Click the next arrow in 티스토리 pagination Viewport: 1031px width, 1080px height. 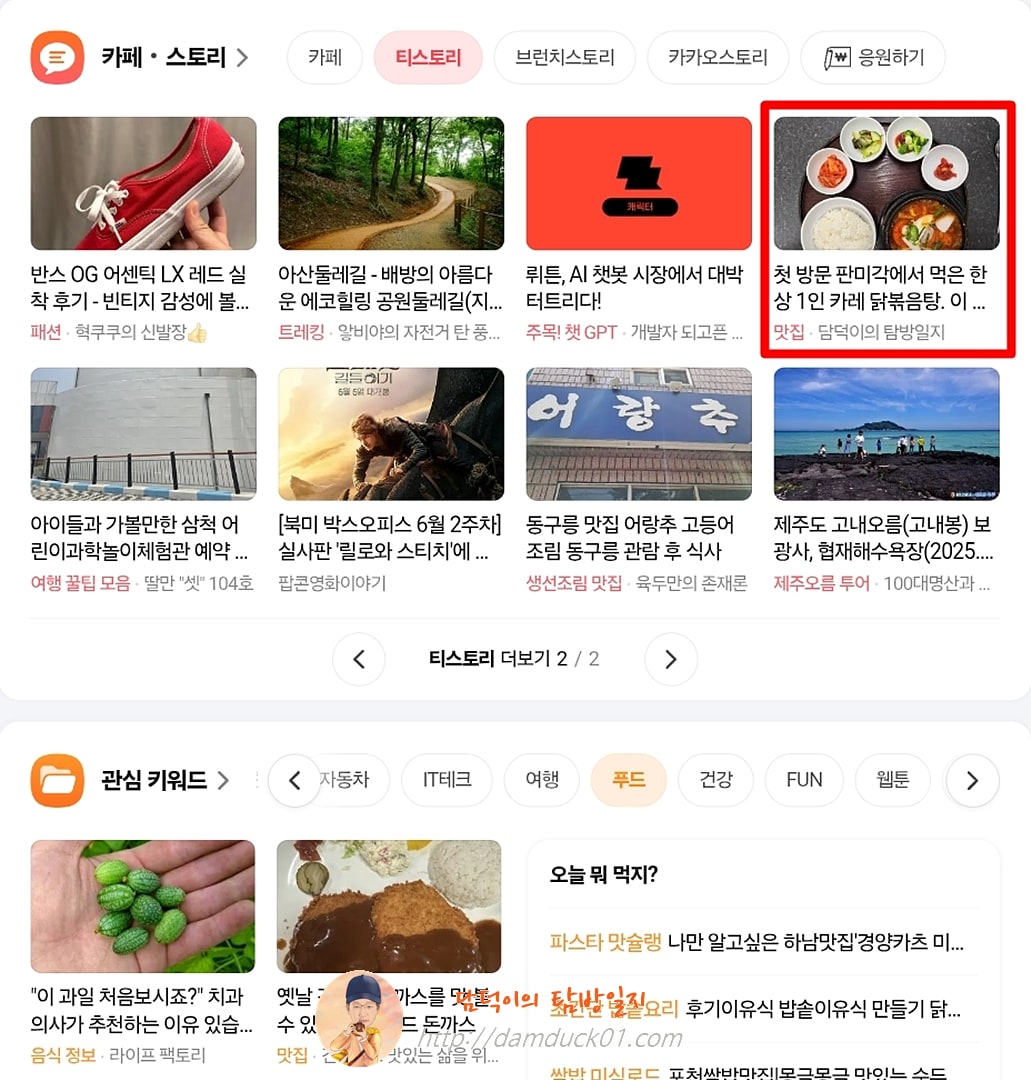671,659
